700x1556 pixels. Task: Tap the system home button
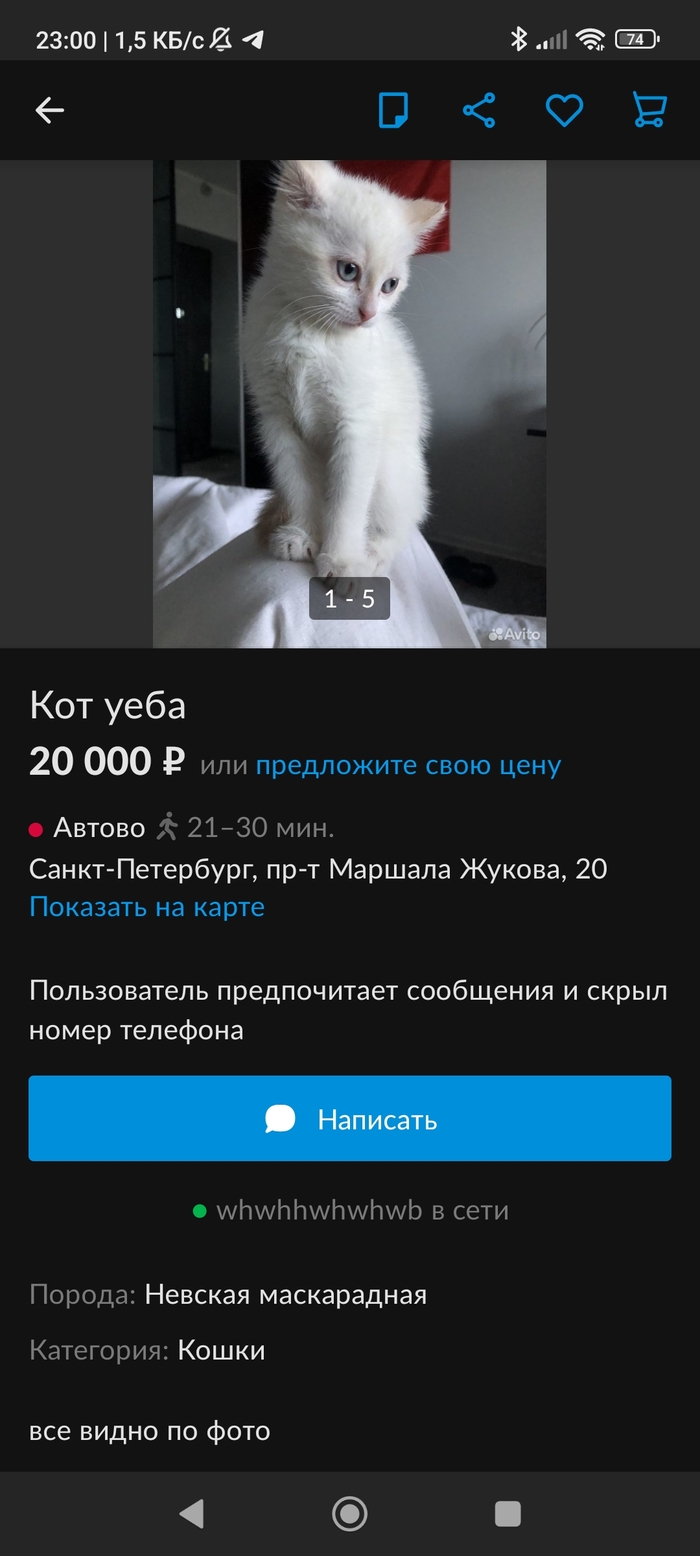[x=349, y=1513]
